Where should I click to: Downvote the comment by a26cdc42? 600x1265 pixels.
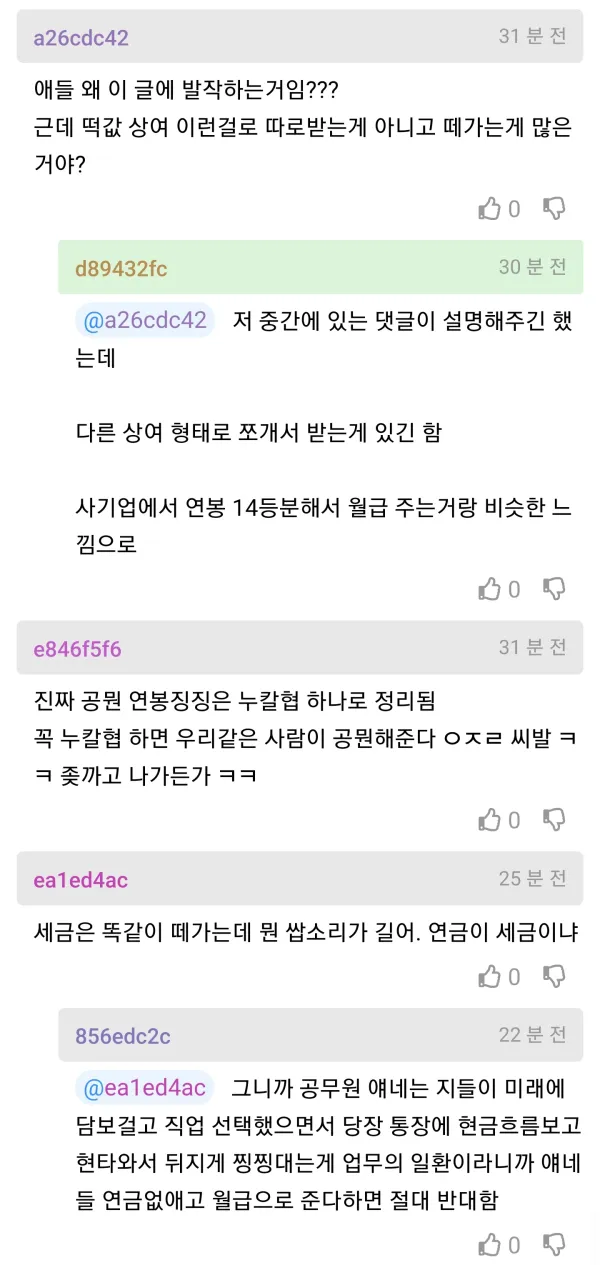554,209
